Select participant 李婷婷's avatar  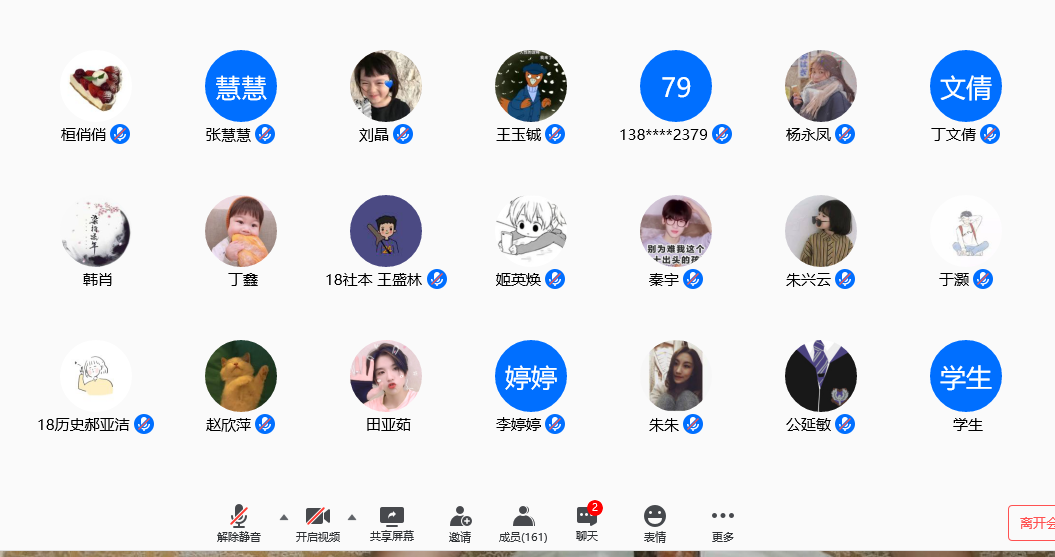[531, 377]
